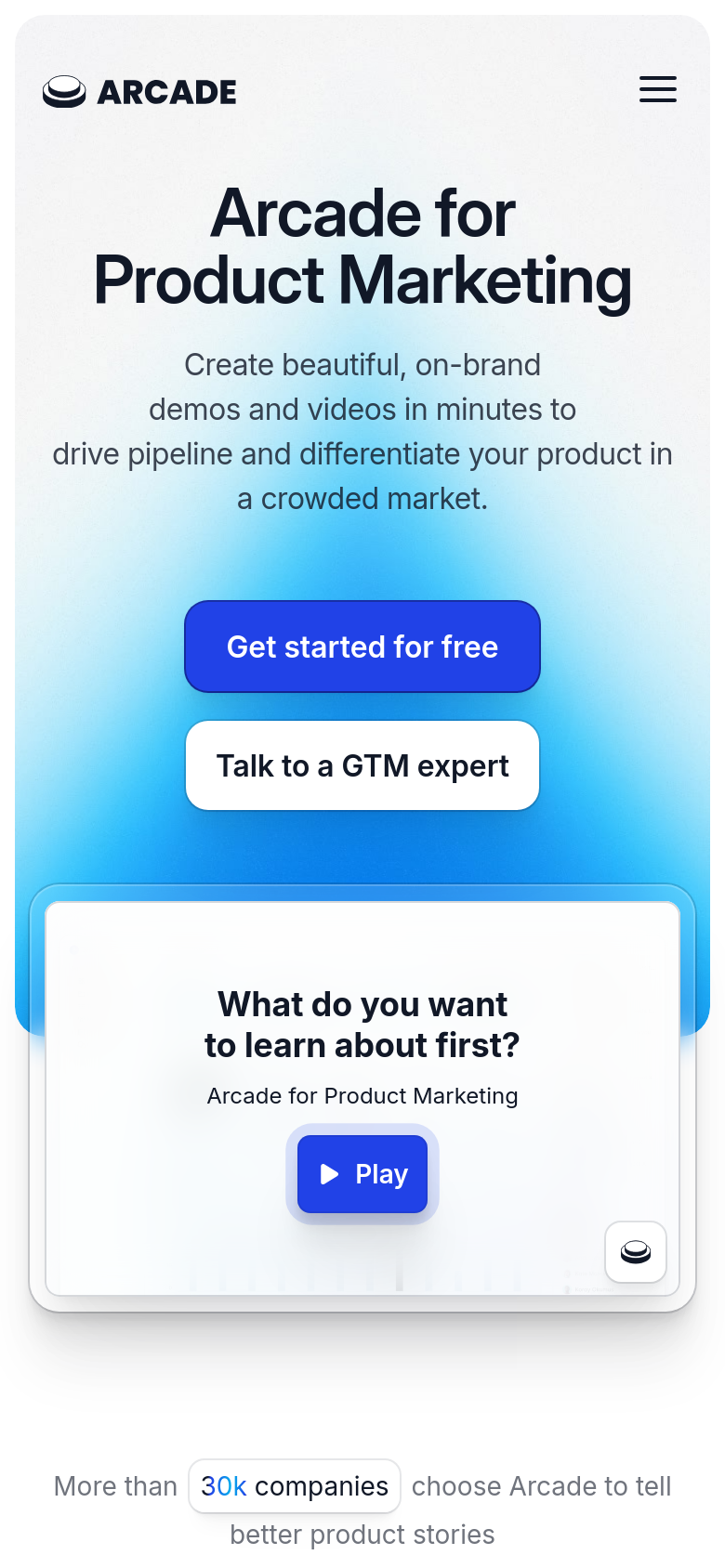This screenshot has width=725, height=1568.
Task: Tap the Arcade logo to go home
Action: tap(139, 92)
